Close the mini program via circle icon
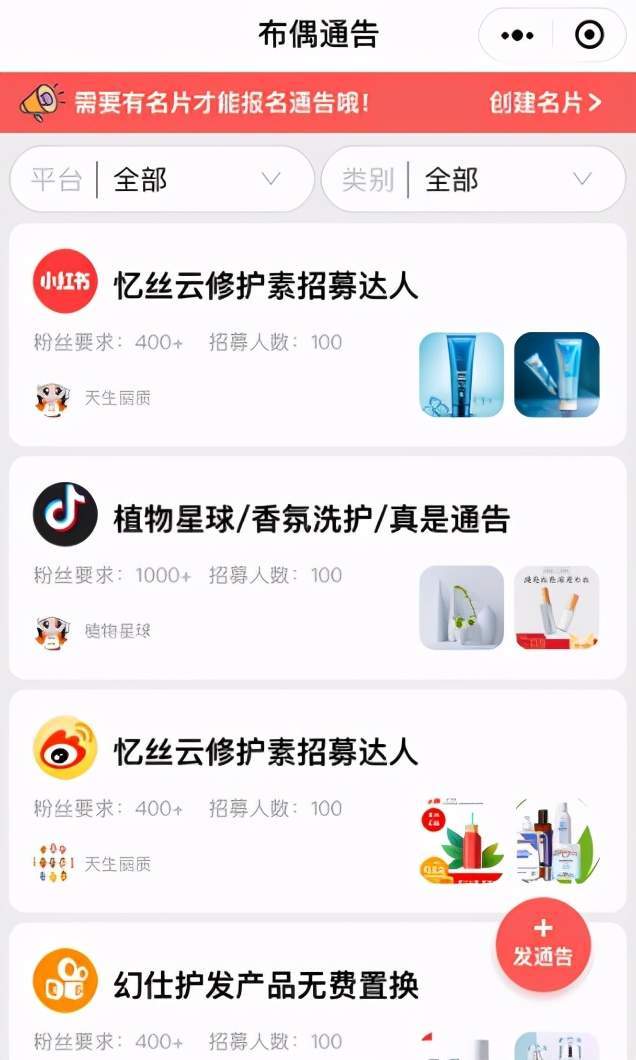Image resolution: width=636 pixels, height=1060 pixels. 590,36
